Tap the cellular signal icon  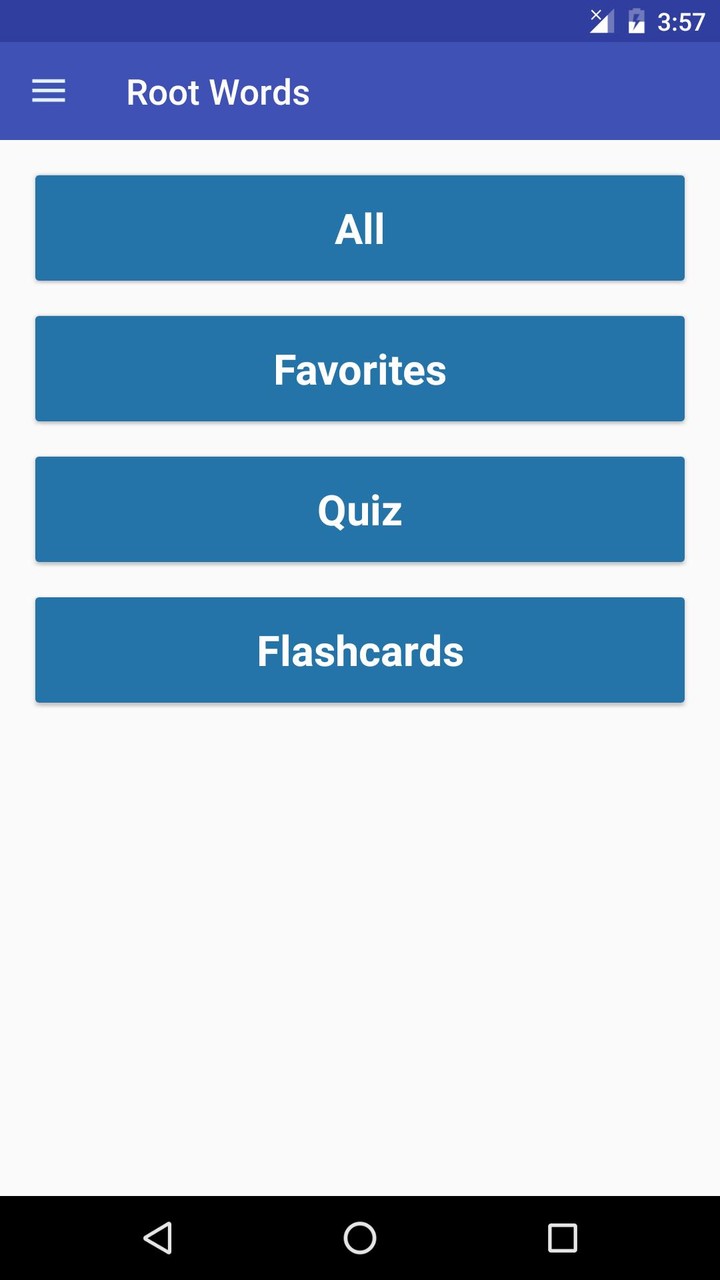(601, 20)
